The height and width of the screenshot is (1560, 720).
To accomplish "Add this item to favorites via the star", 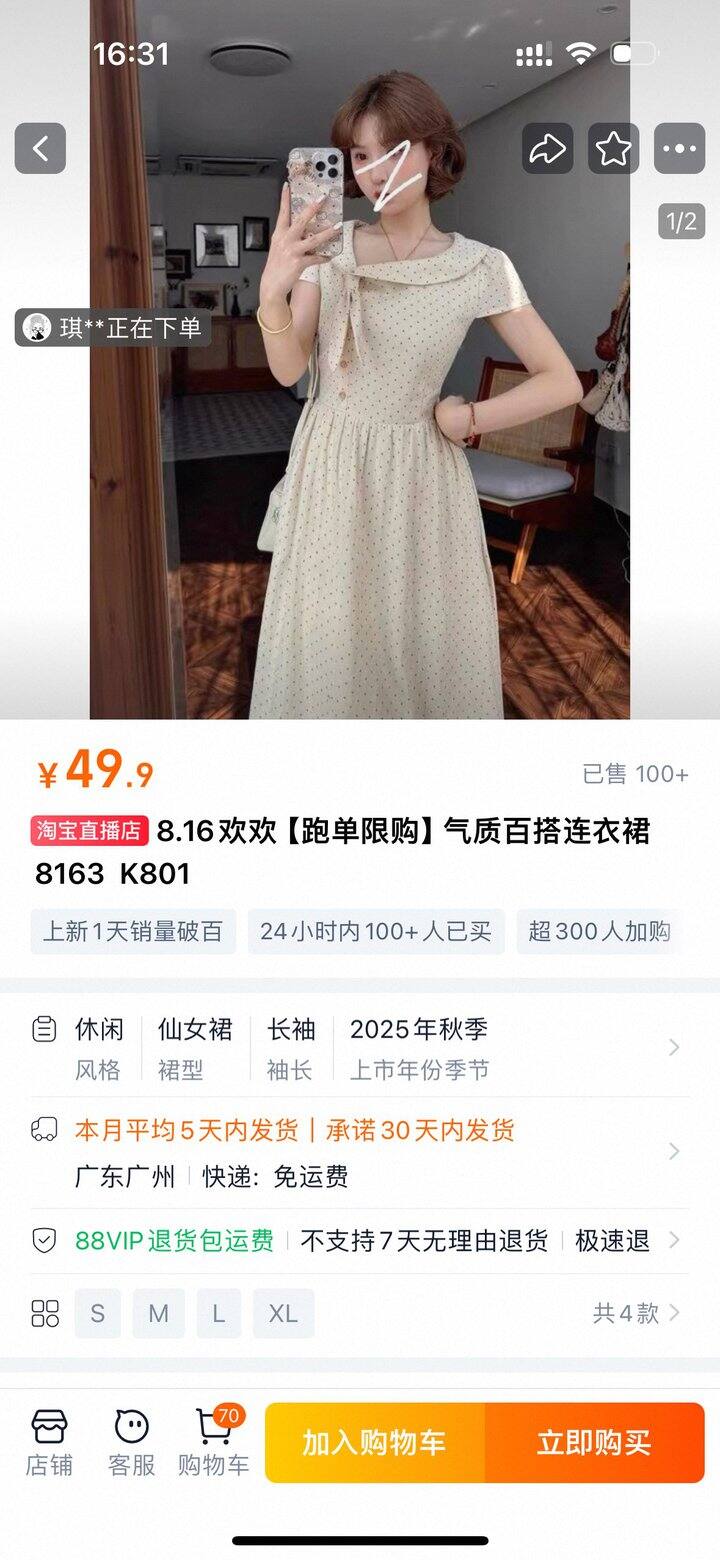I will click(x=613, y=149).
